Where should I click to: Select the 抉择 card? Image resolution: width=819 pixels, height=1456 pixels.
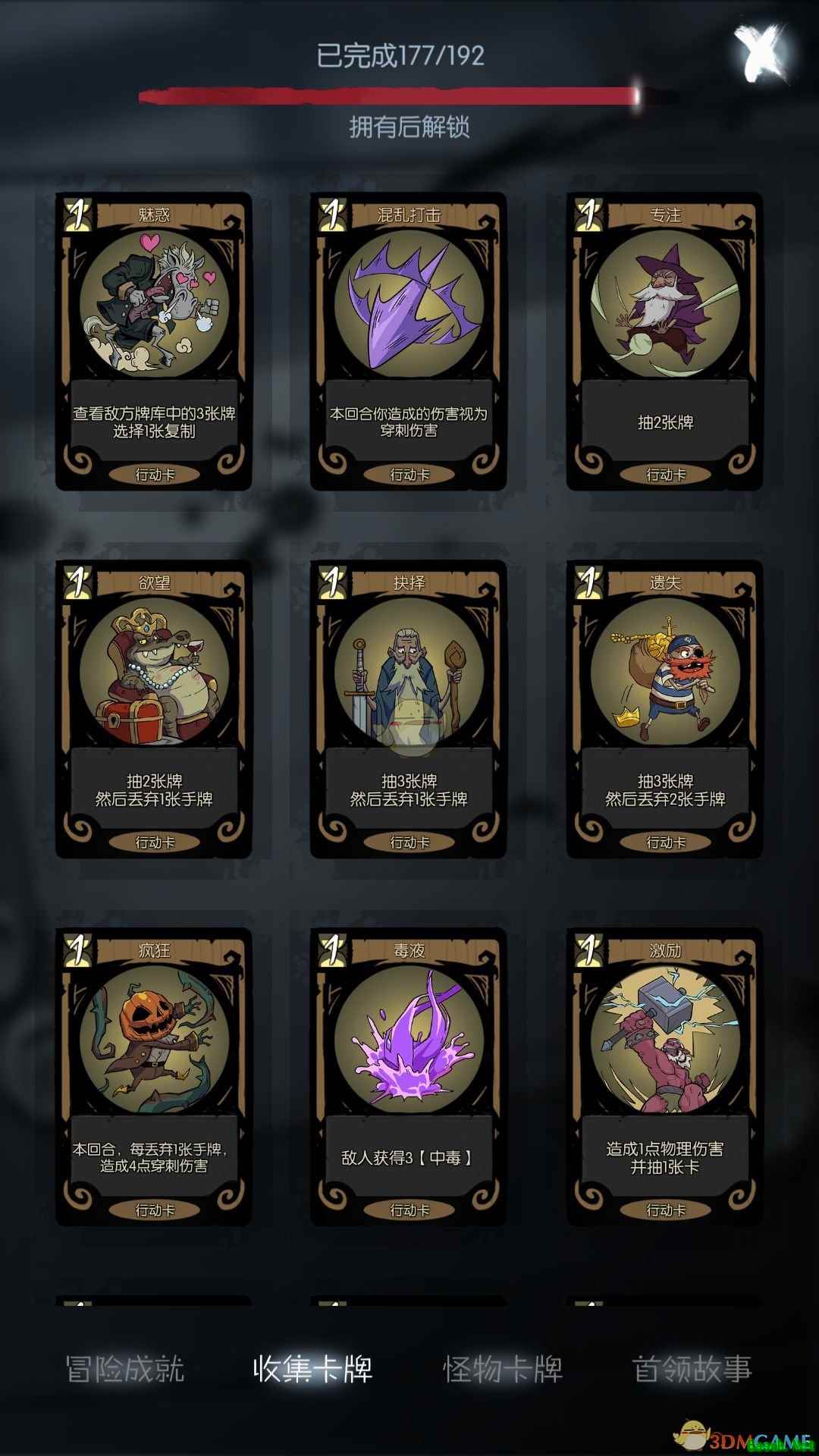(409, 709)
